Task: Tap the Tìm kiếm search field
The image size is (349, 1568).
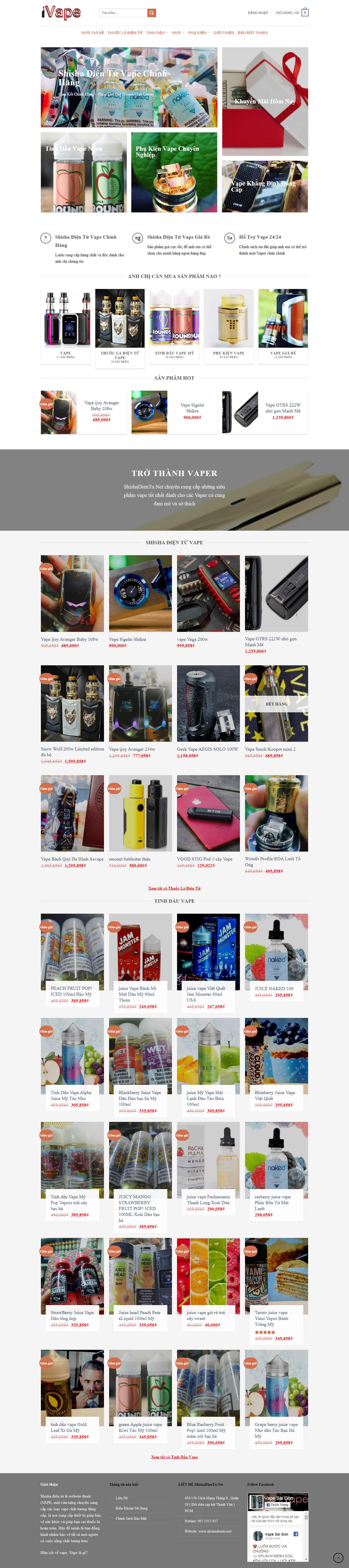Action: pyautogui.click(x=122, y=13)
